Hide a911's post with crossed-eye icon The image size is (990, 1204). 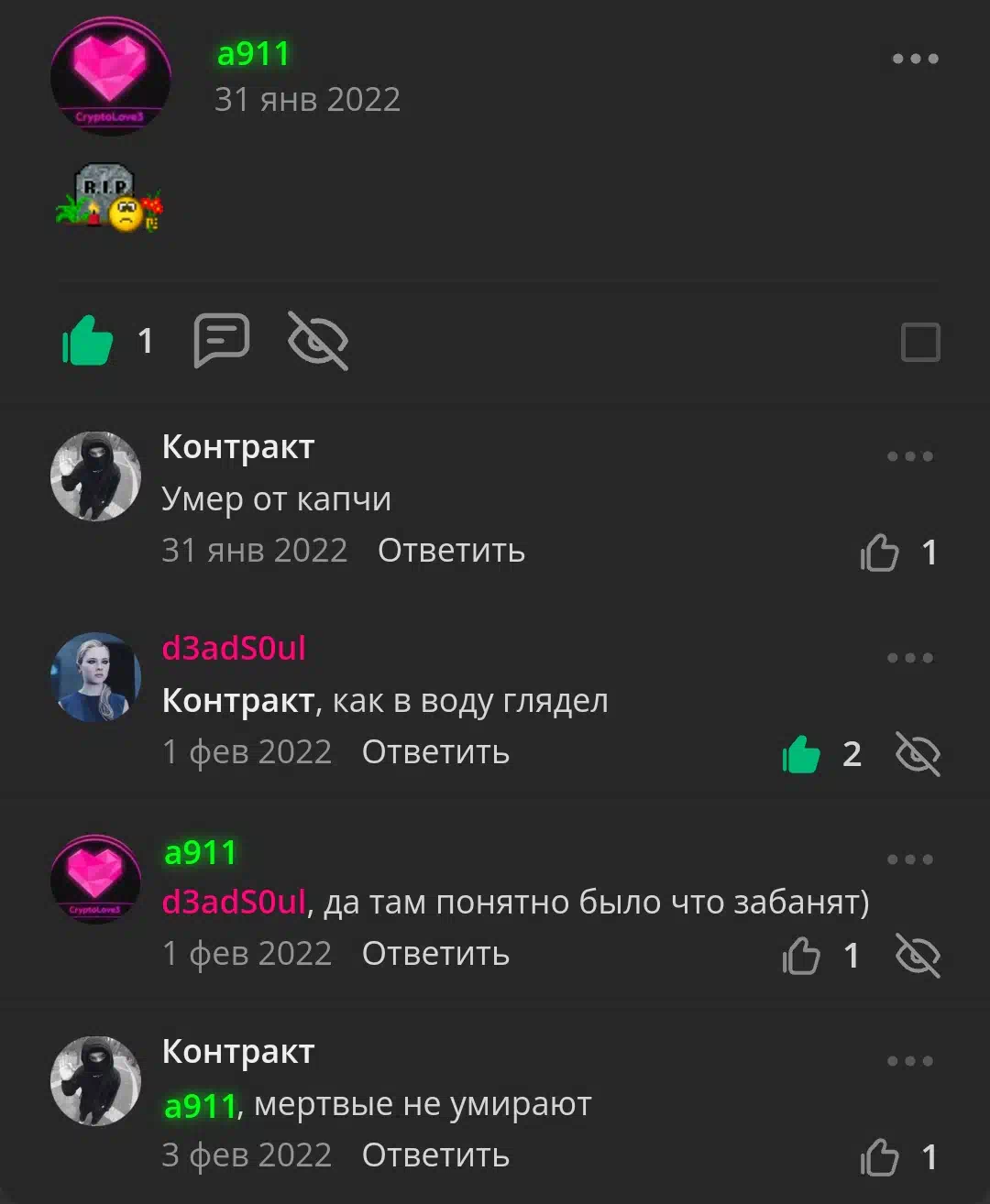pyautogui.click(x=318, y=341)
